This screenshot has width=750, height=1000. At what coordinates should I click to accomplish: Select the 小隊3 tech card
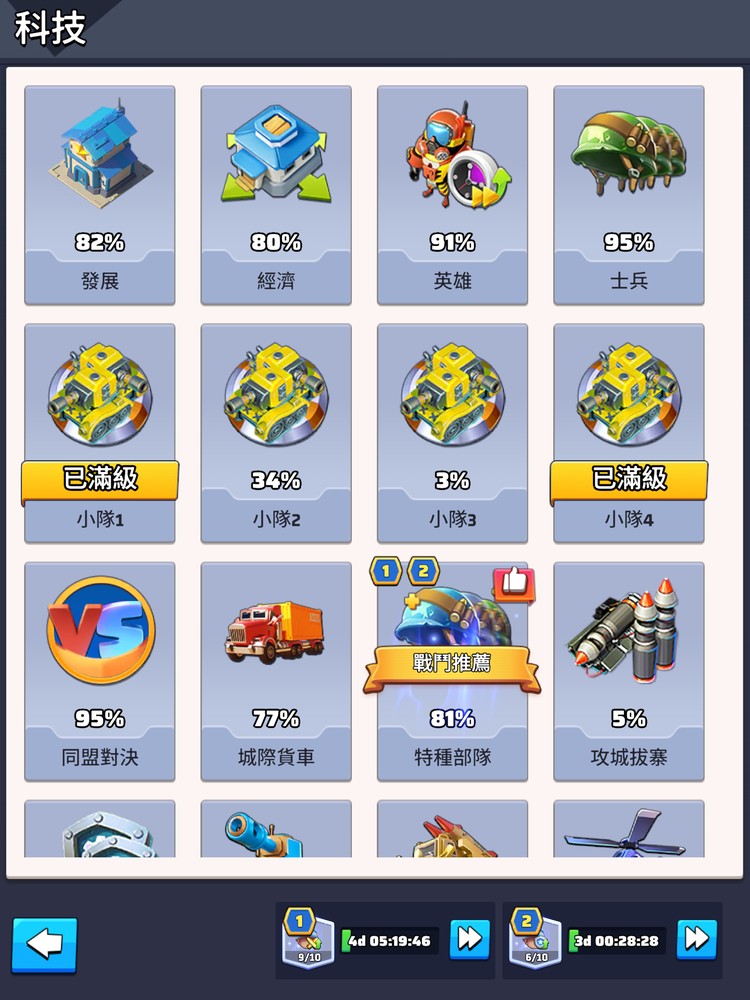(452, 432)
